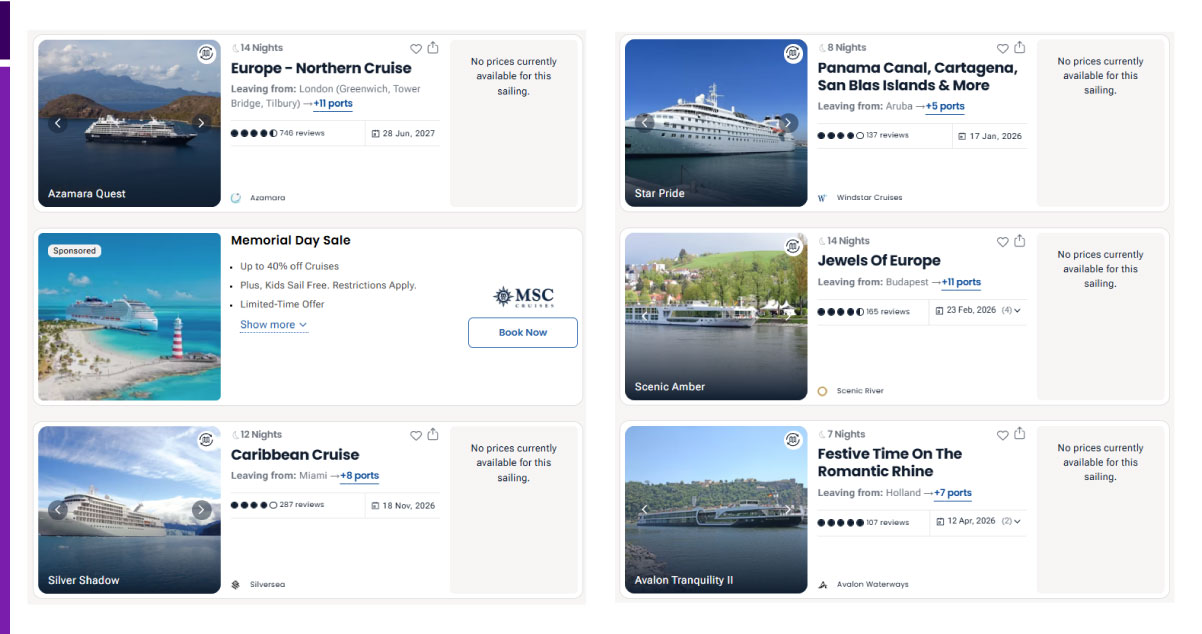The width and height of the screenshot is (1202, 634).
Task: Book Now on the MSC Memorial Day Sale
Action: coord(522,332)
